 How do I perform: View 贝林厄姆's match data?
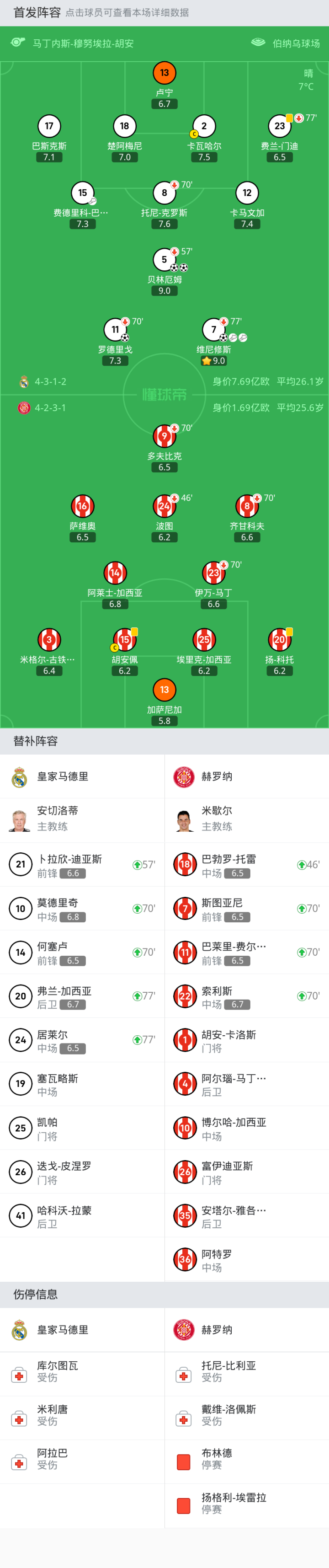164,261
